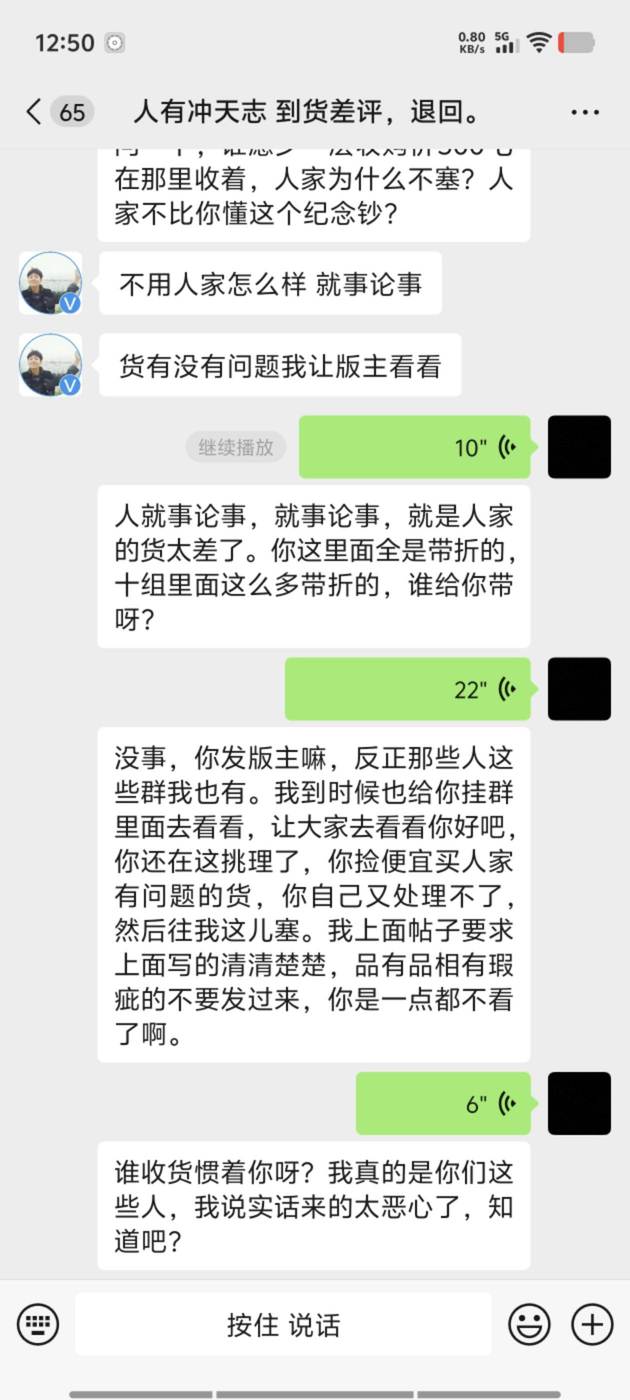Open the sender's avatar beside 货有没有问题
630x1400 pixels.
[50, 365]
